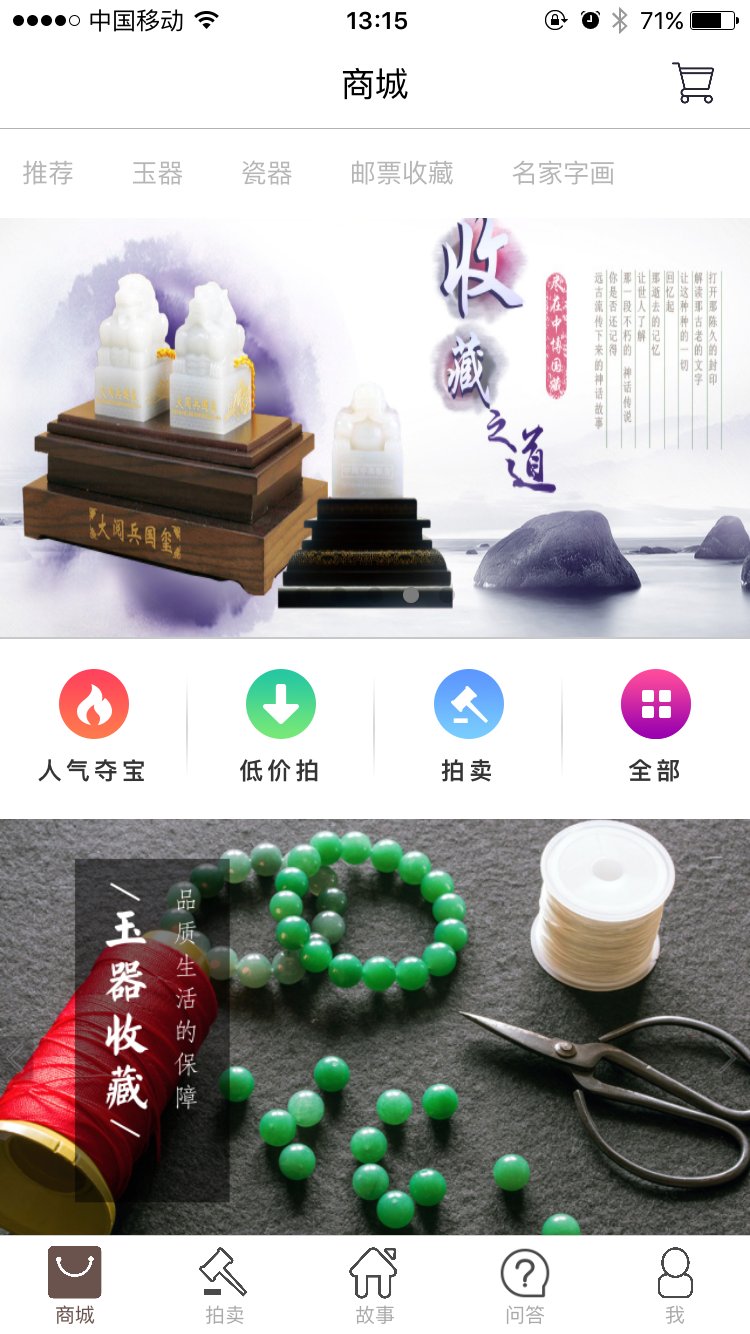Open the 我 profile tab

675,1286
